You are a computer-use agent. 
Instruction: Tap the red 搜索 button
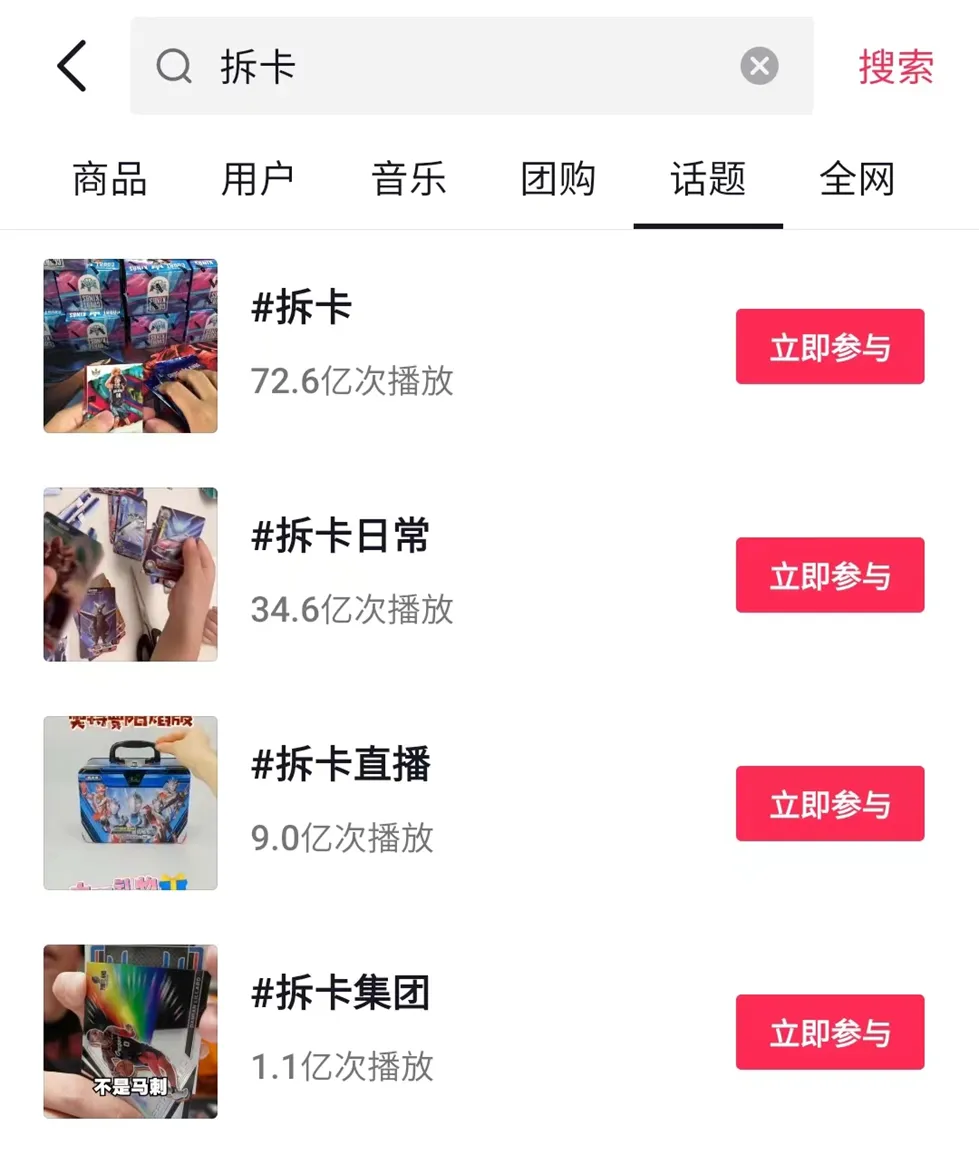895,67
